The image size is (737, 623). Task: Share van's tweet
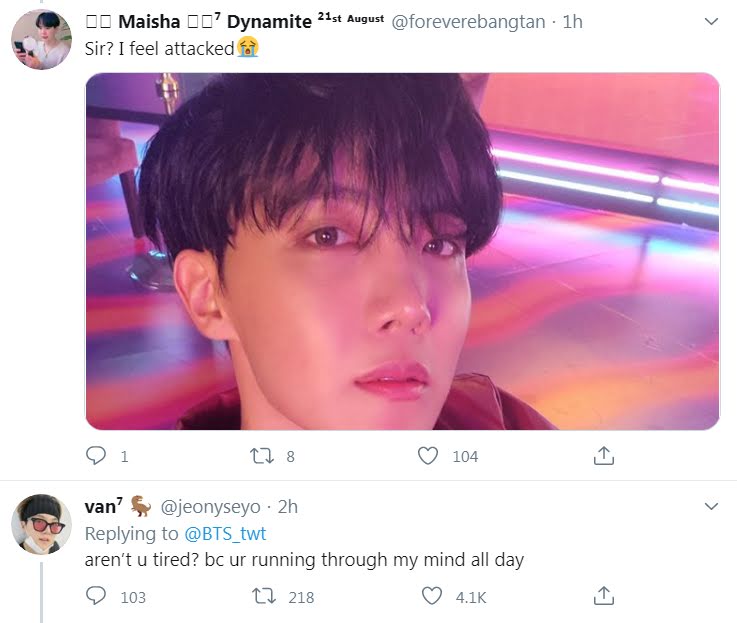(x=603, y=596)
